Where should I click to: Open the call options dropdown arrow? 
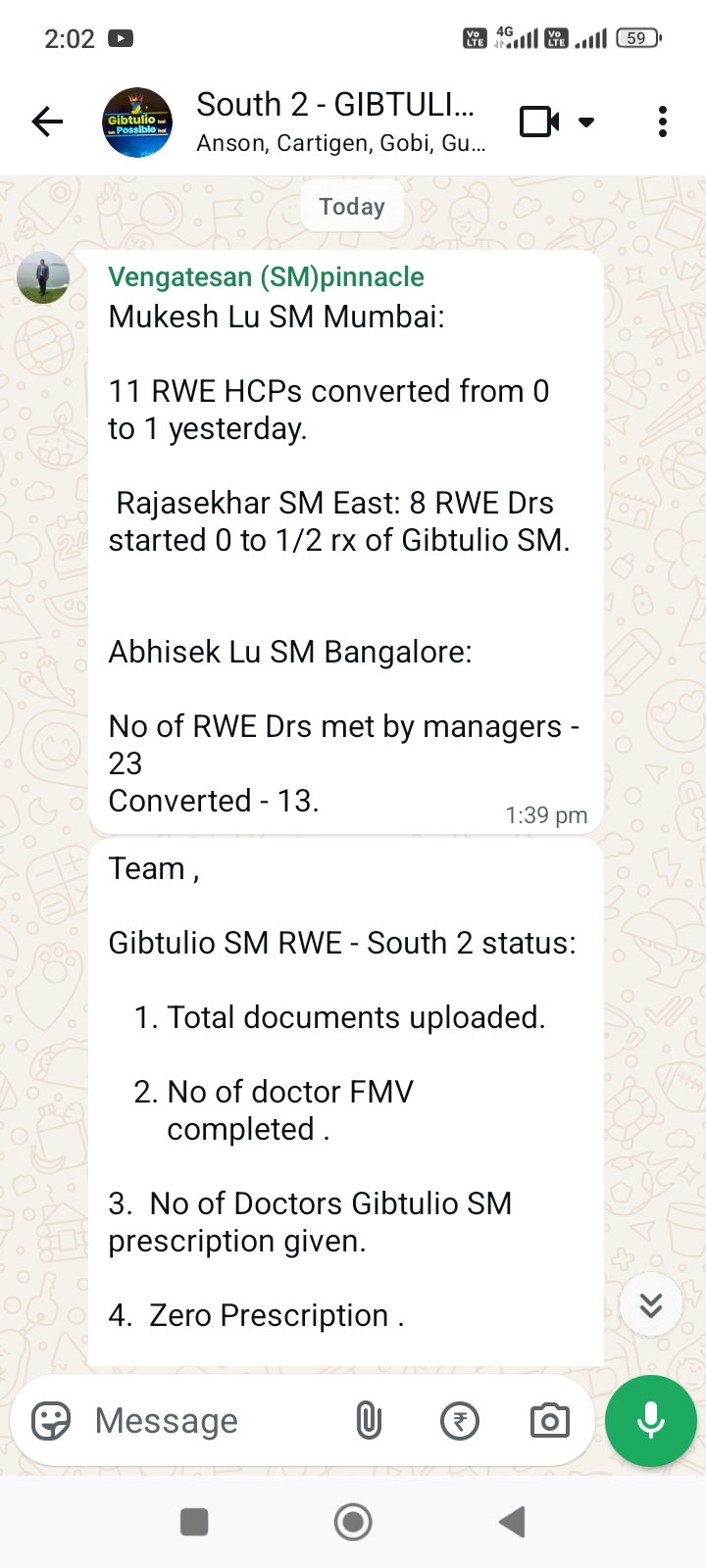[586, 122]
